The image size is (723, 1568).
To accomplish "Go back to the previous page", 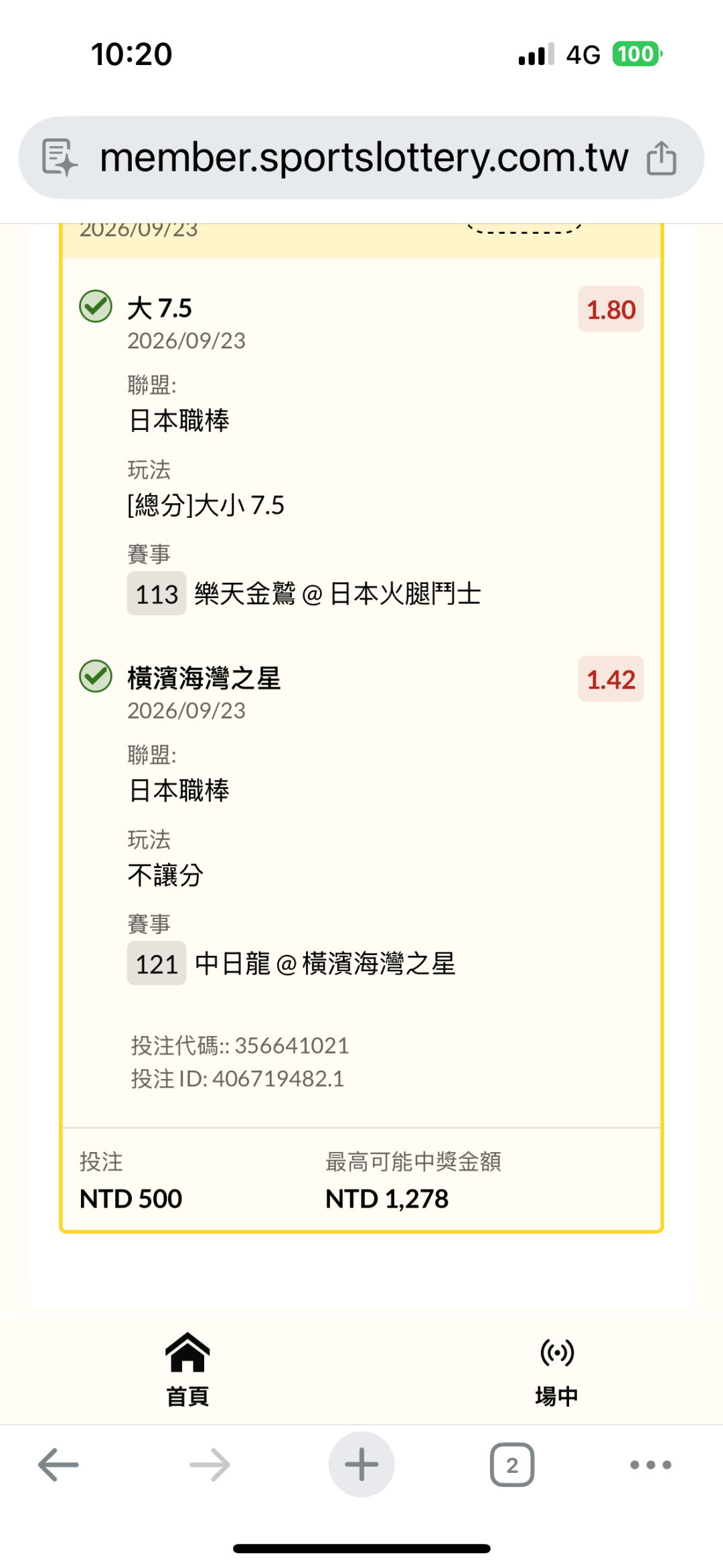I will [x=58, y=1465].
